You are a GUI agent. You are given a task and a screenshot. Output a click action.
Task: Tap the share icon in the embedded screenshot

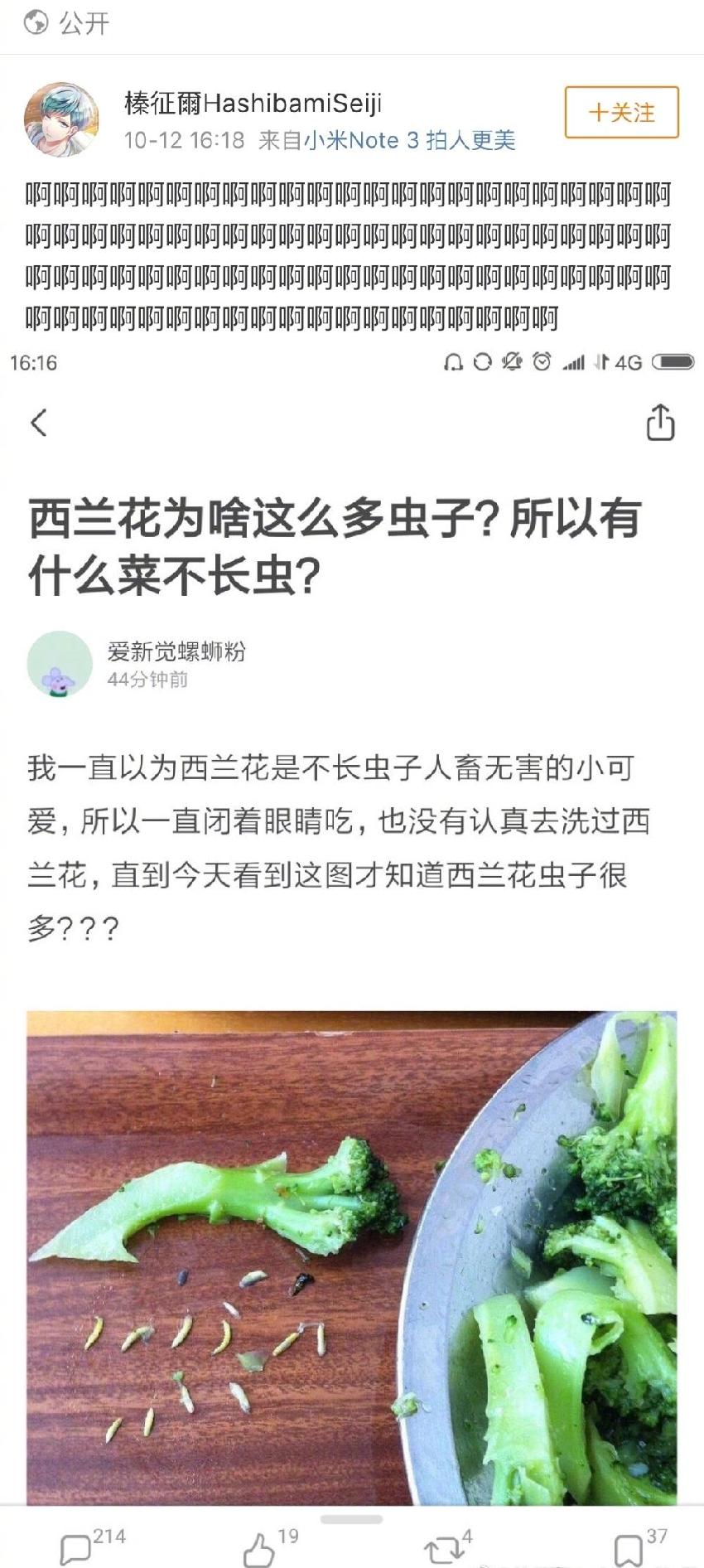[662, 423]
